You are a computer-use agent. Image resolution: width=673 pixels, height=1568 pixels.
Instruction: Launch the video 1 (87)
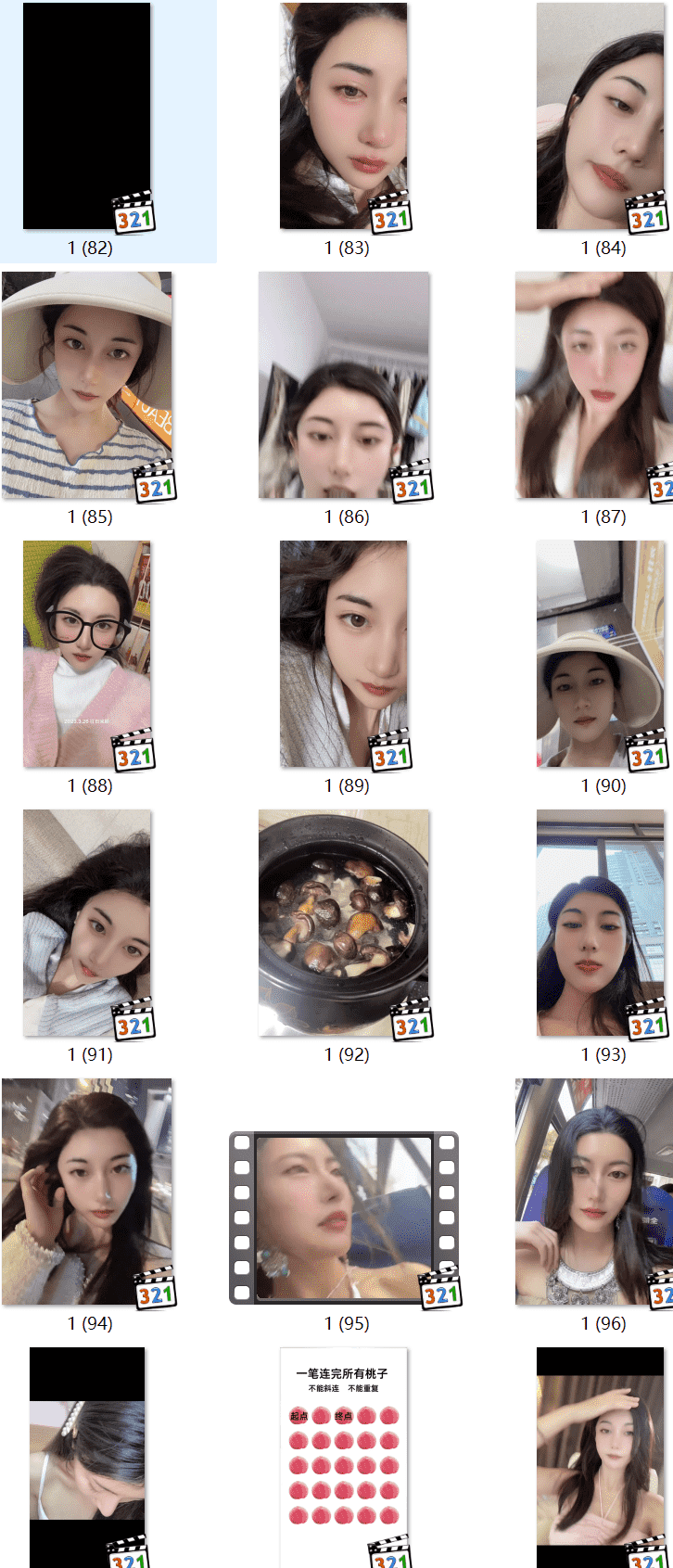click(595, 386)
